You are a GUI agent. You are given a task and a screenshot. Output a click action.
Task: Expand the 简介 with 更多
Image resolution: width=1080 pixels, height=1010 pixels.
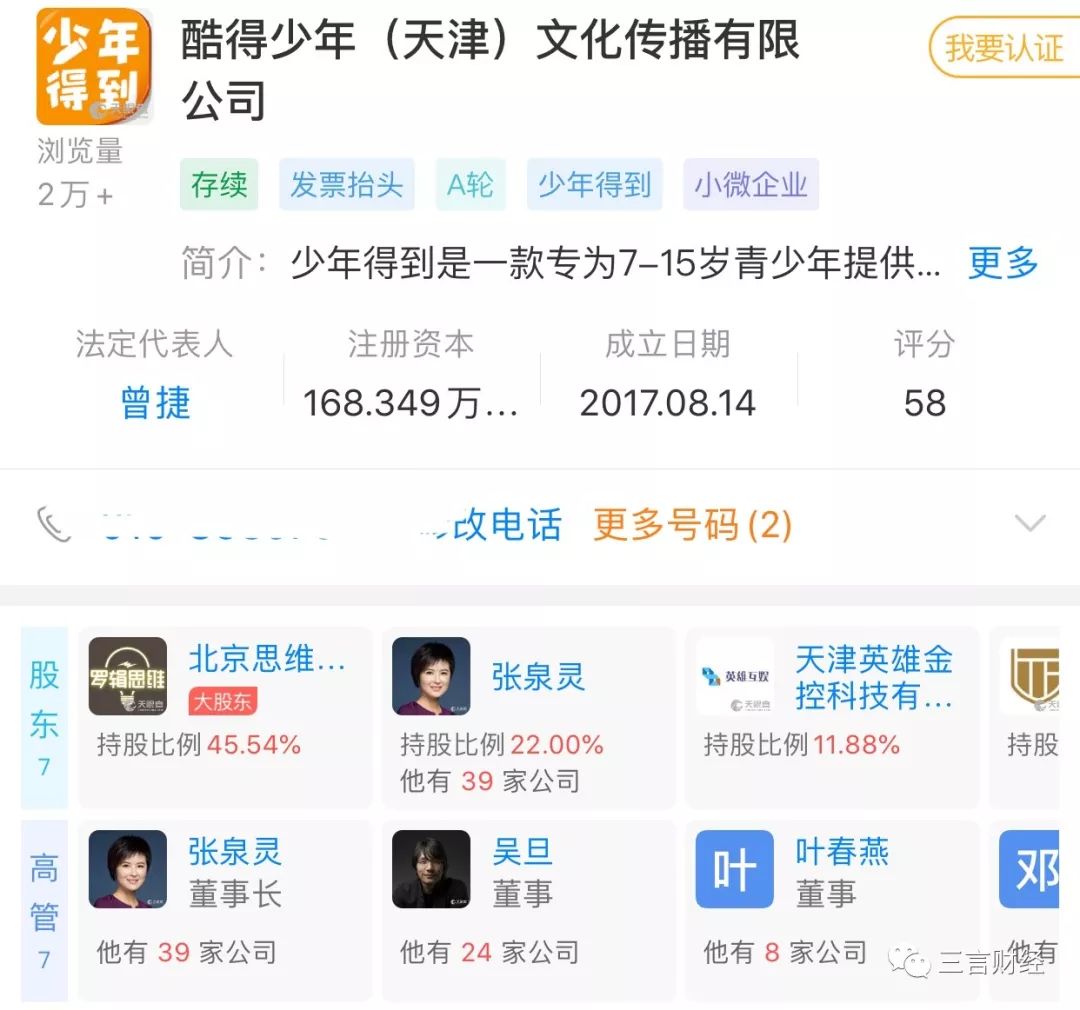[1003, 264]
